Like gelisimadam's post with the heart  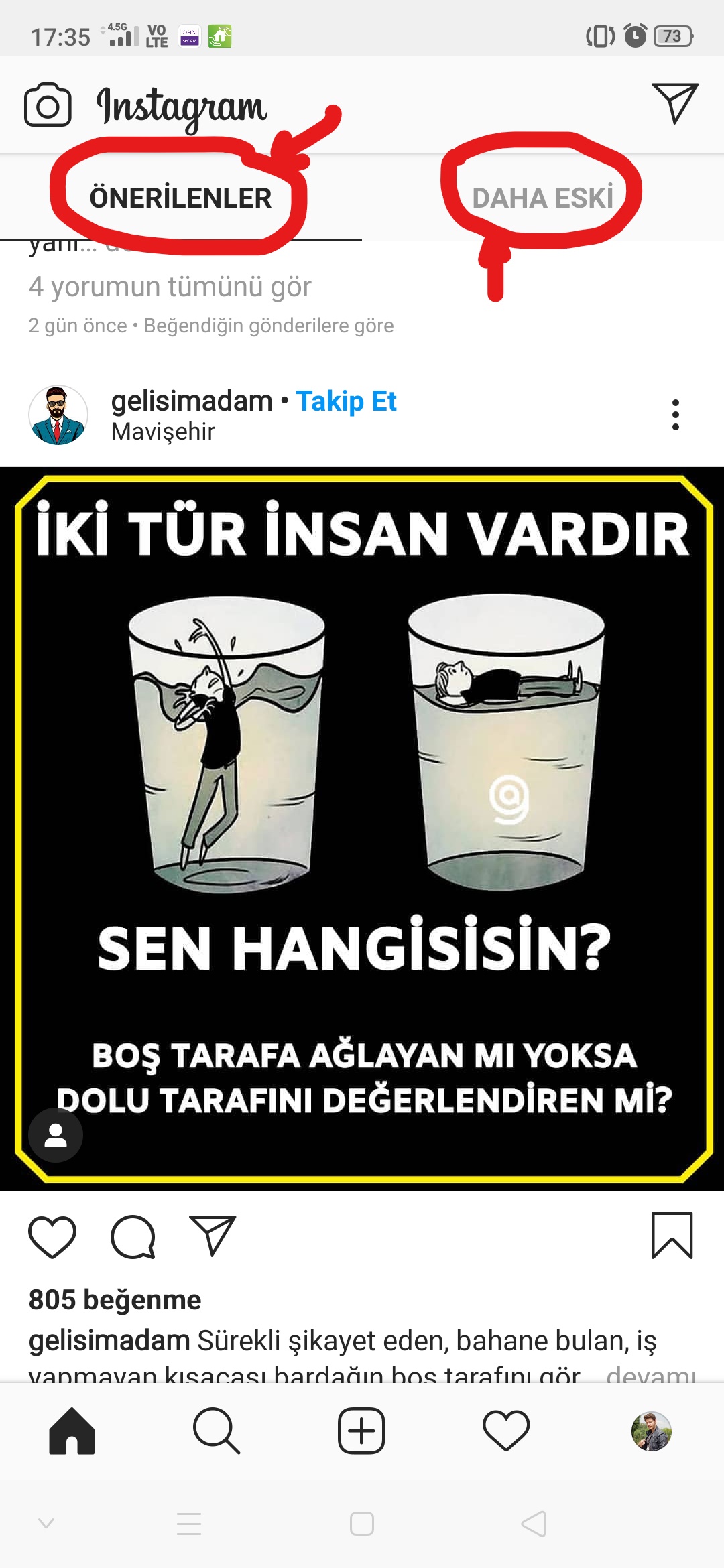[52, 1236]
